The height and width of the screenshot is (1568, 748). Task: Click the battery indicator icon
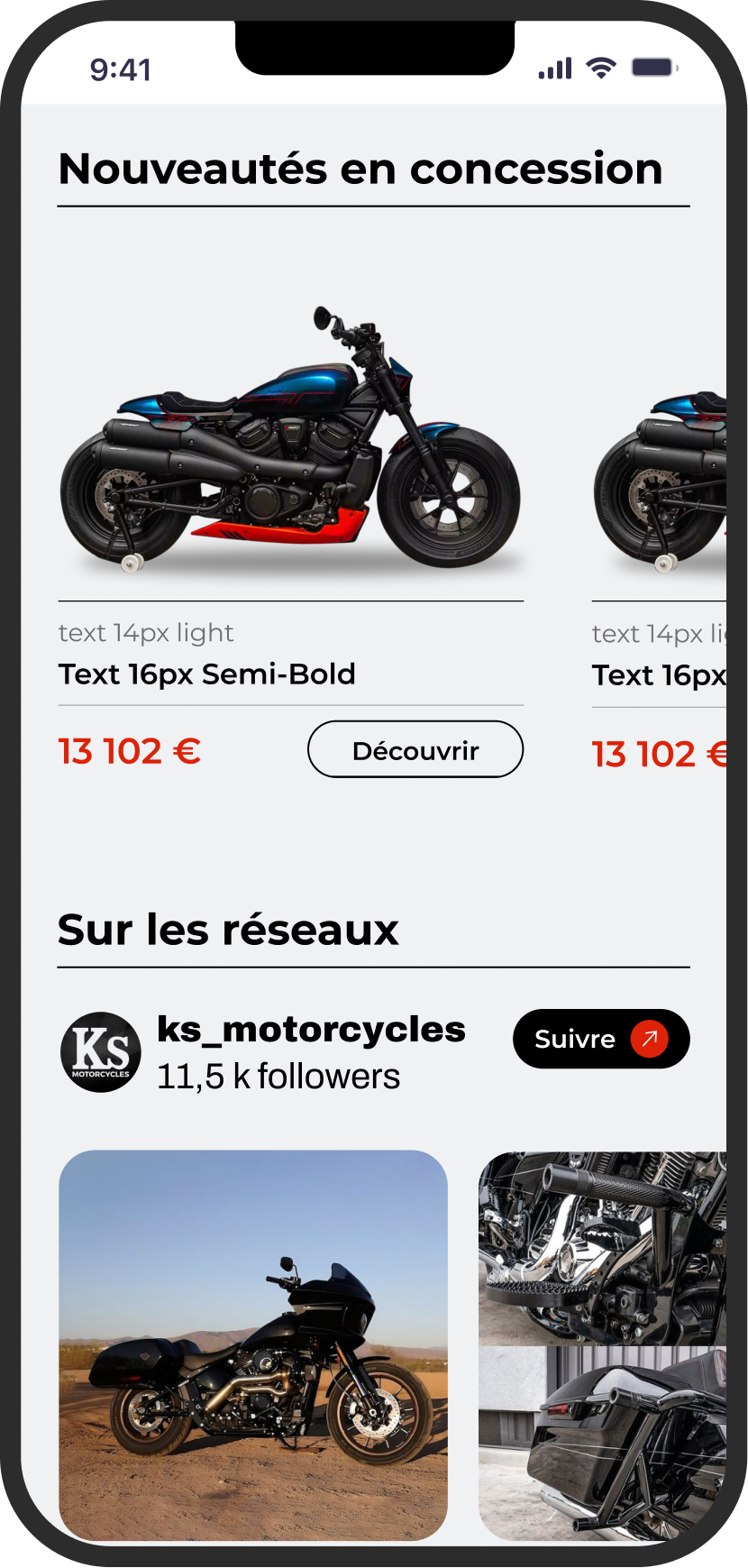651,67
